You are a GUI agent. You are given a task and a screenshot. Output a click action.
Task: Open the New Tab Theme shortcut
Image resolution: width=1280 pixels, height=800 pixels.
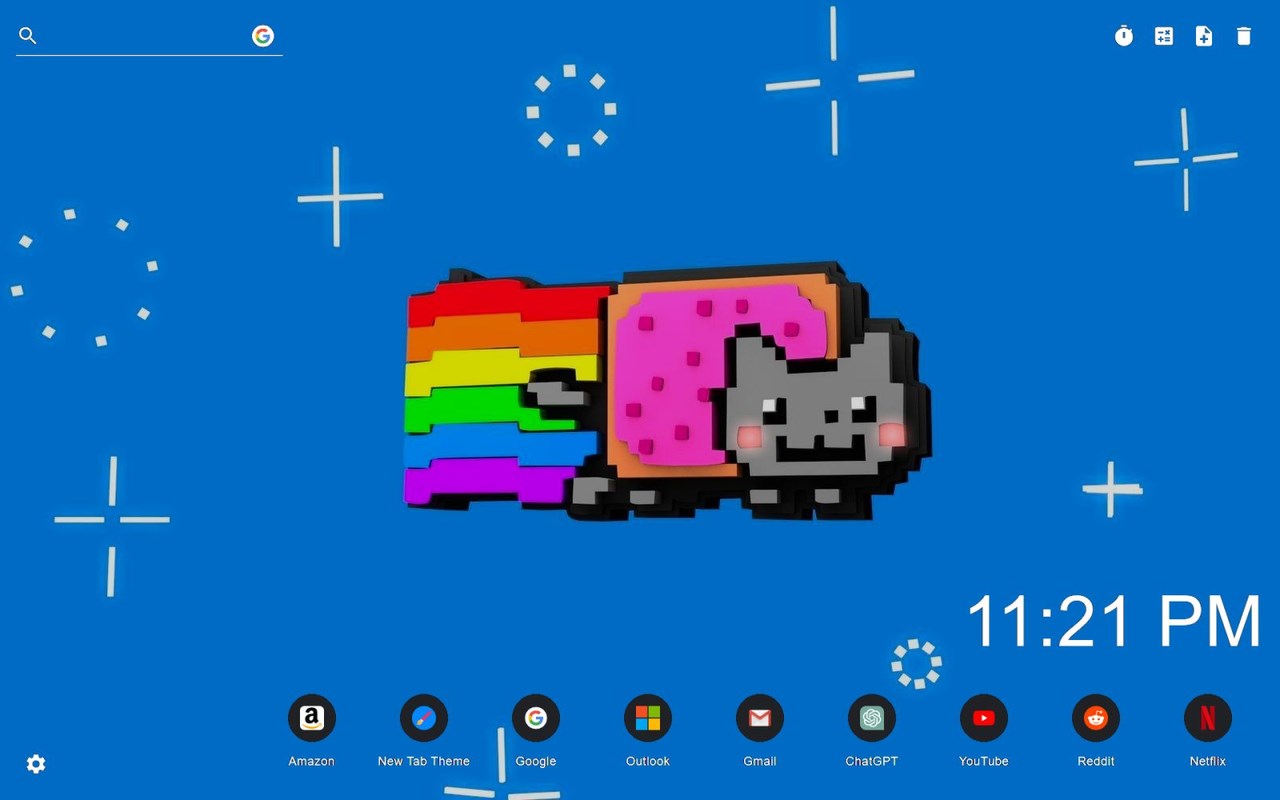424,718
